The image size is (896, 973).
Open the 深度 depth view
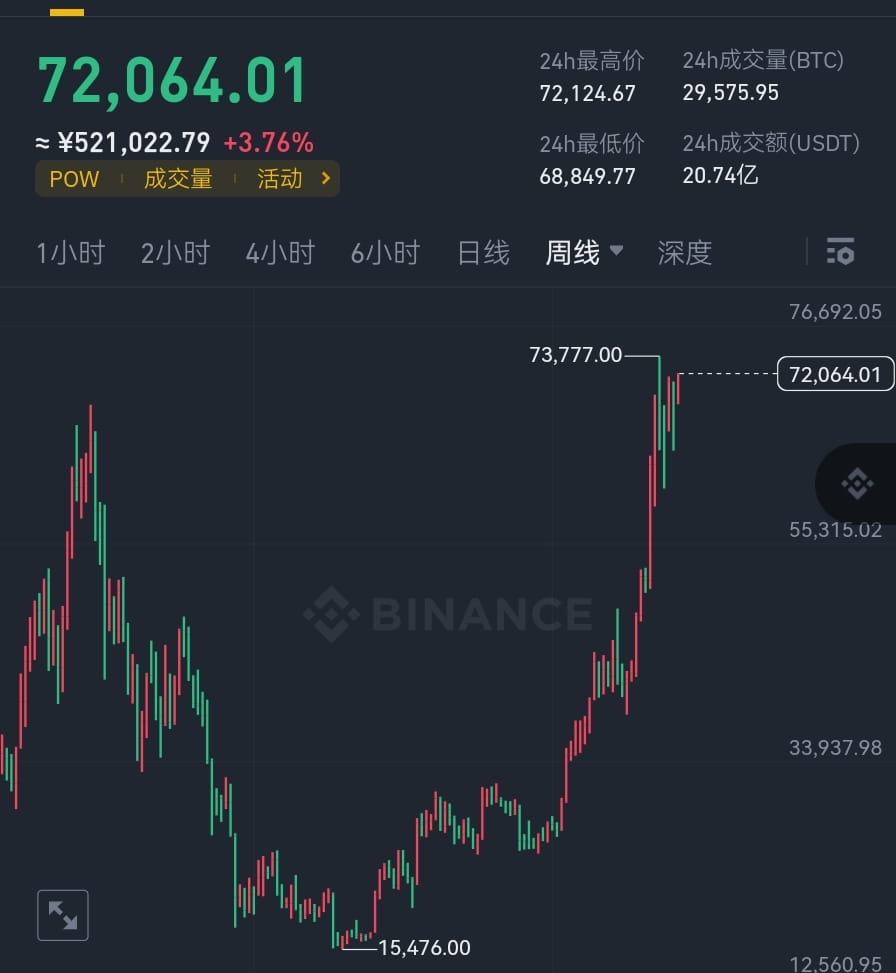click(684, 253)
